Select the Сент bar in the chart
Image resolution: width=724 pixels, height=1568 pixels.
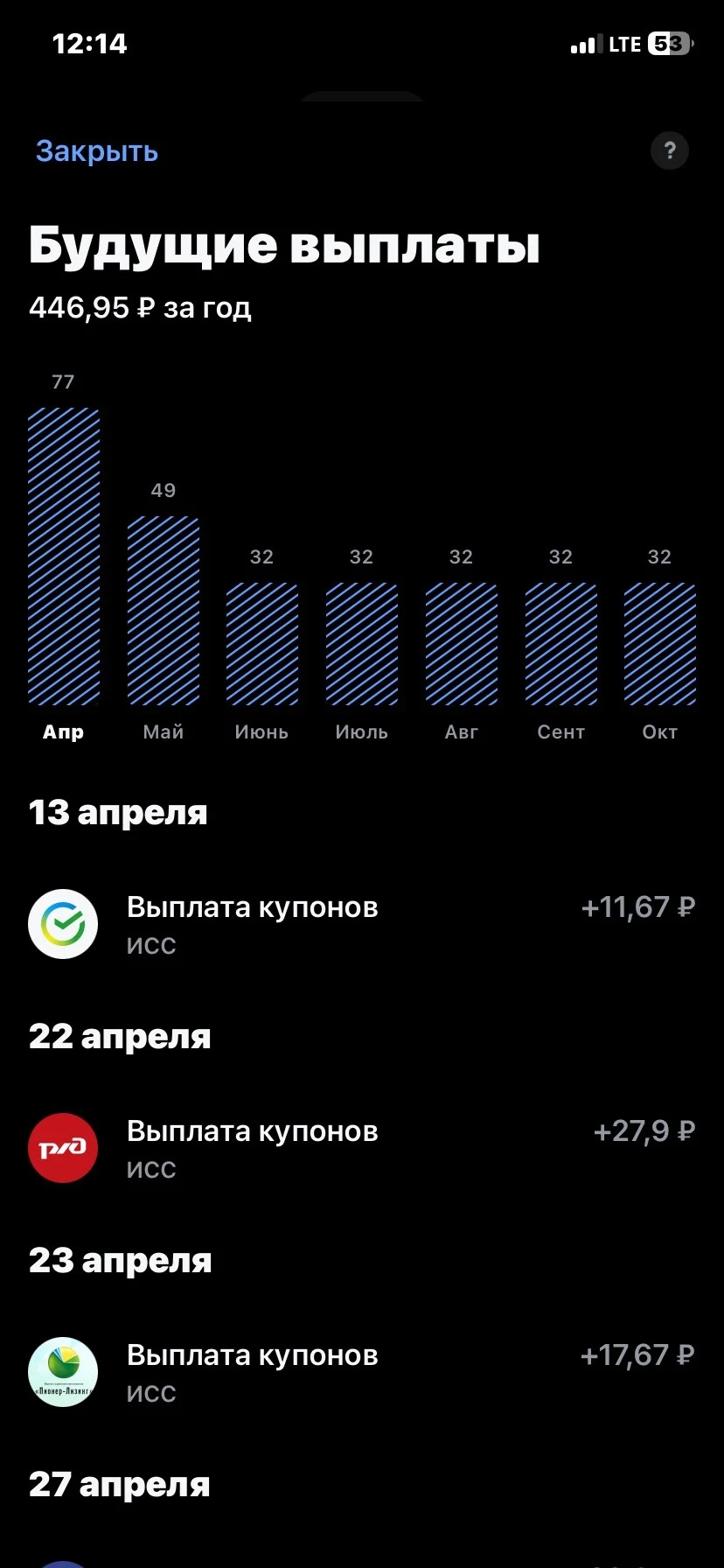click(561, 644)
